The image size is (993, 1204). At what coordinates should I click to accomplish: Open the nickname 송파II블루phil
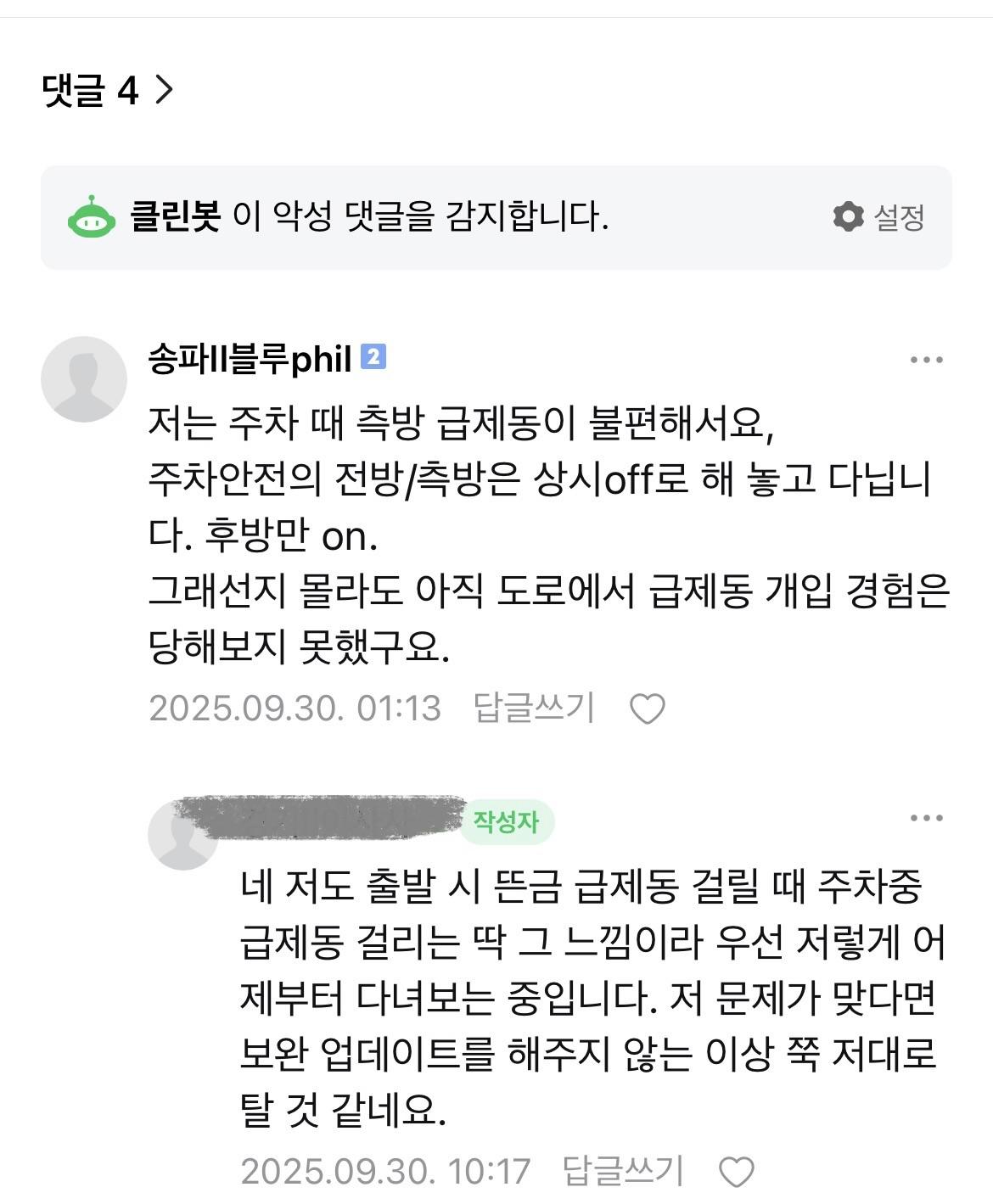point(250,360)
